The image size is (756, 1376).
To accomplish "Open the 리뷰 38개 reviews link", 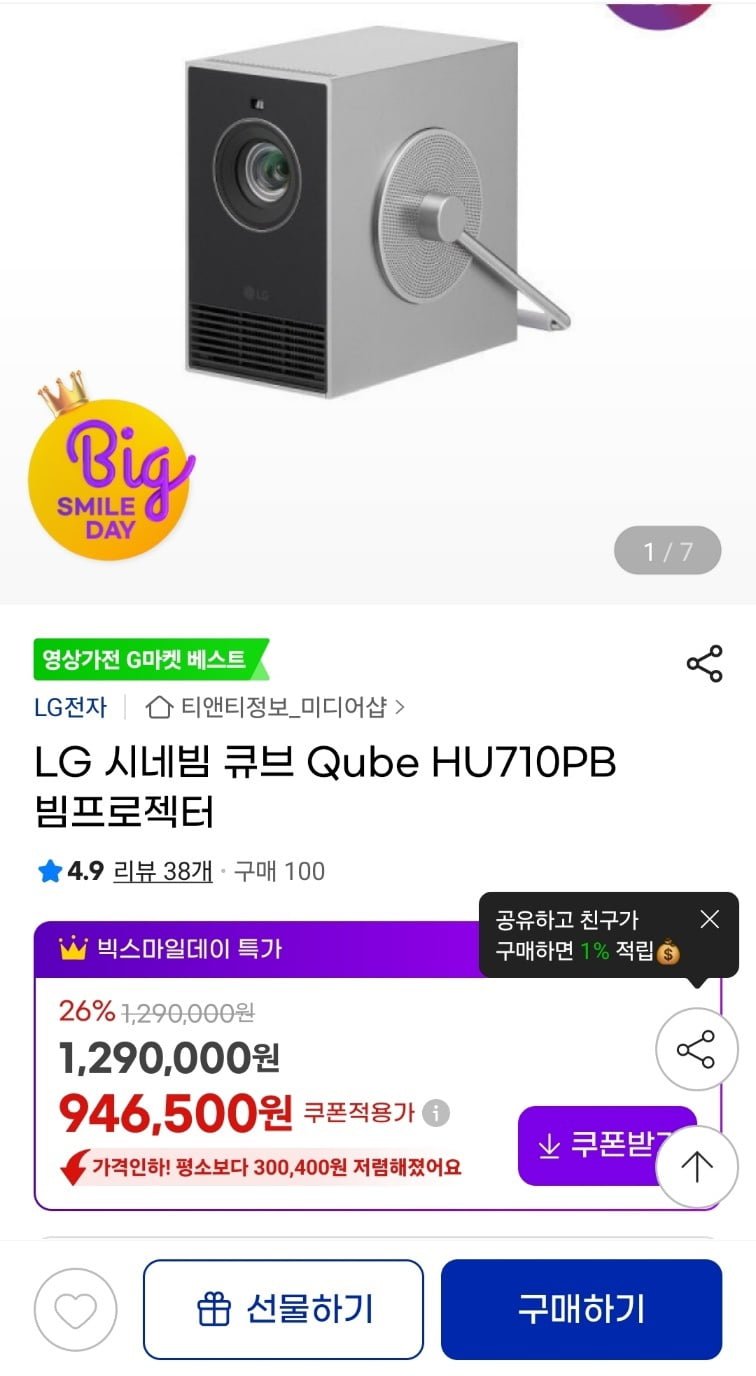I will pyautogui.click(x=163, y=871).
